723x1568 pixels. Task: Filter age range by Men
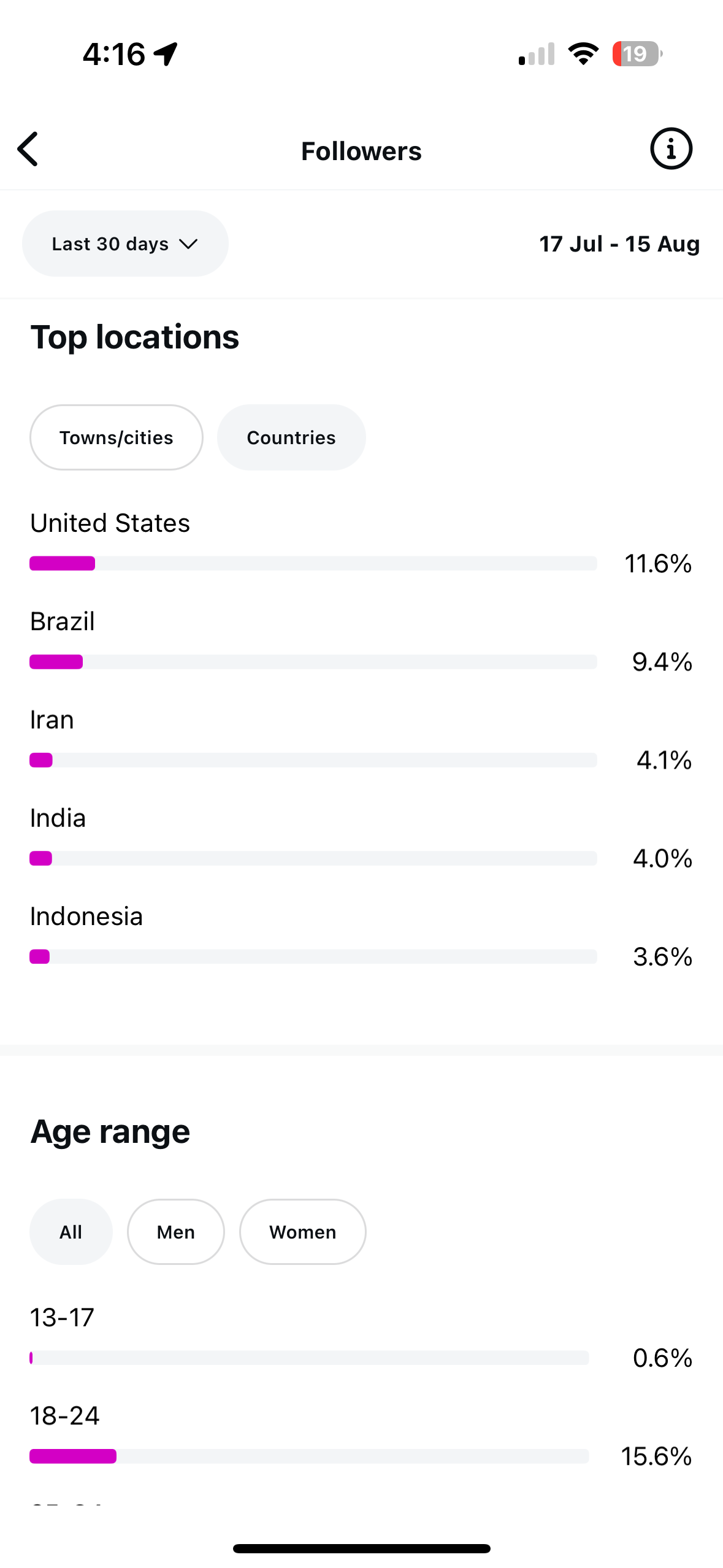pos(176,1232)
